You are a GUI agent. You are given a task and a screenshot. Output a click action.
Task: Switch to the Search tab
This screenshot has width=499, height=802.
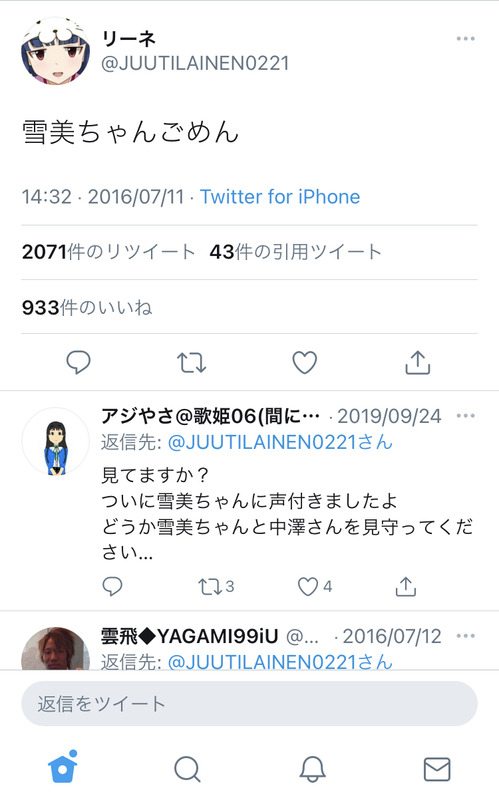point(187,769)
